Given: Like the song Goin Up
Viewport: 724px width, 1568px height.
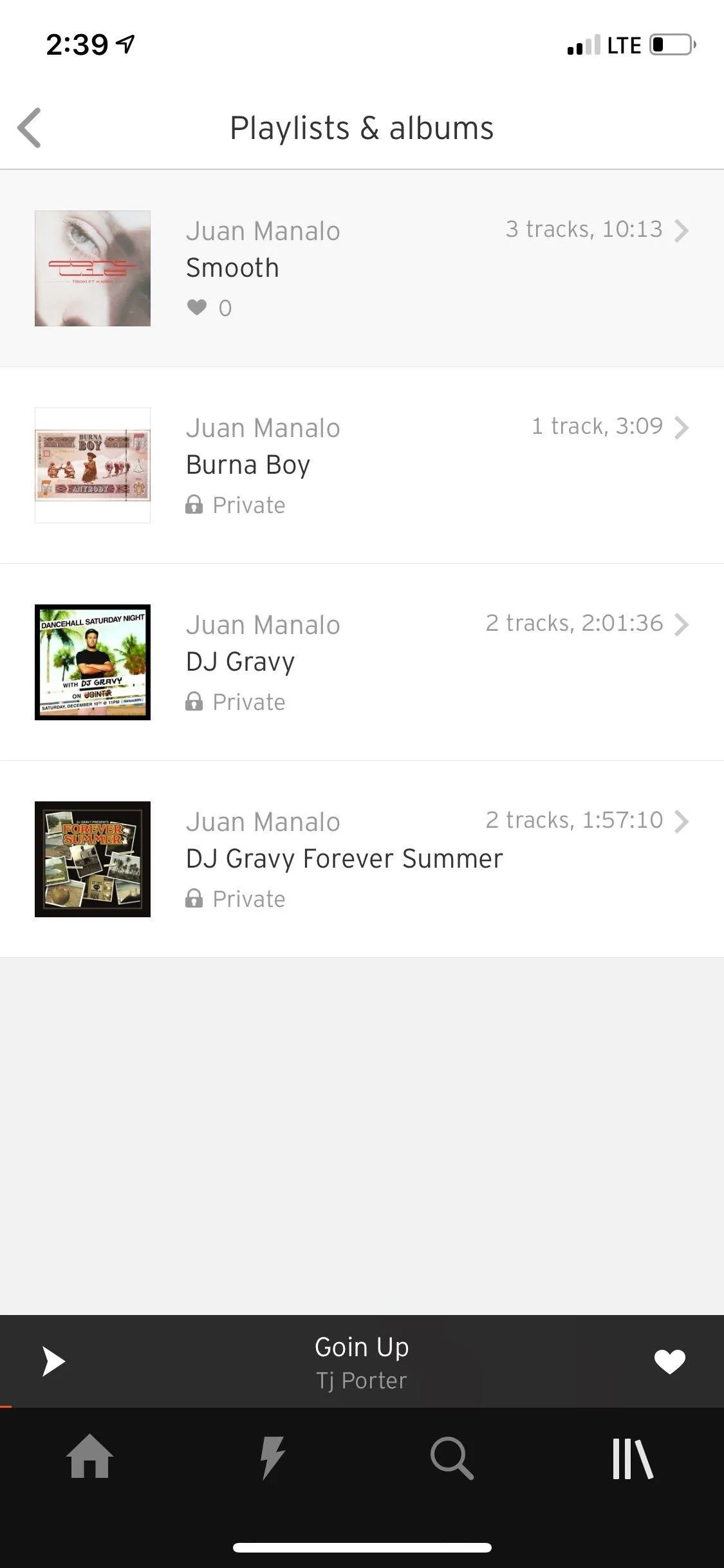Looking at the screenshot, I should coord(669,1361).
